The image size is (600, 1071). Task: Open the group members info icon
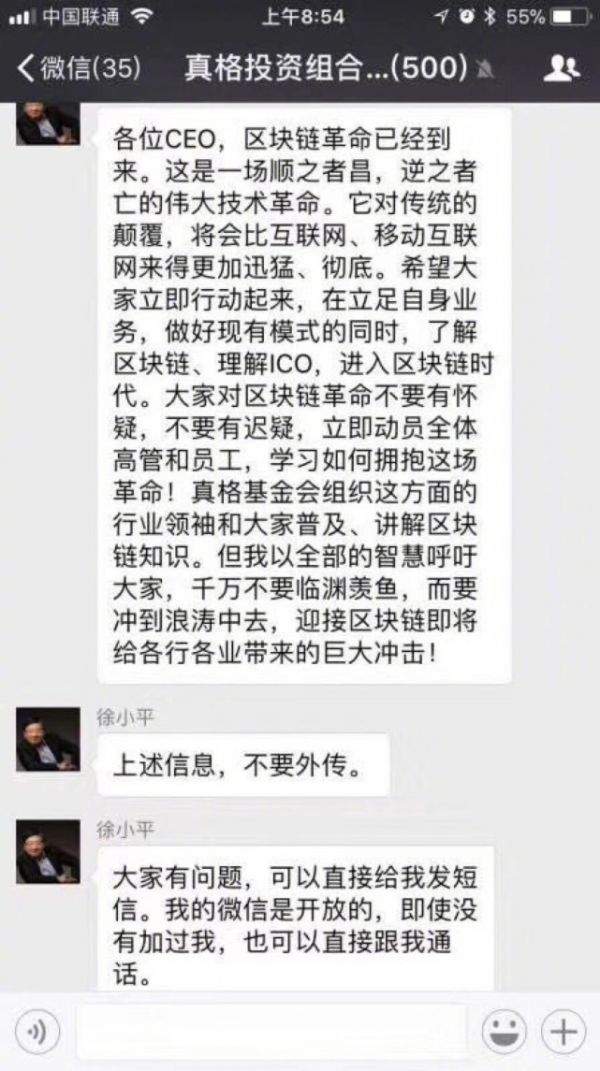tap(561, 68)
